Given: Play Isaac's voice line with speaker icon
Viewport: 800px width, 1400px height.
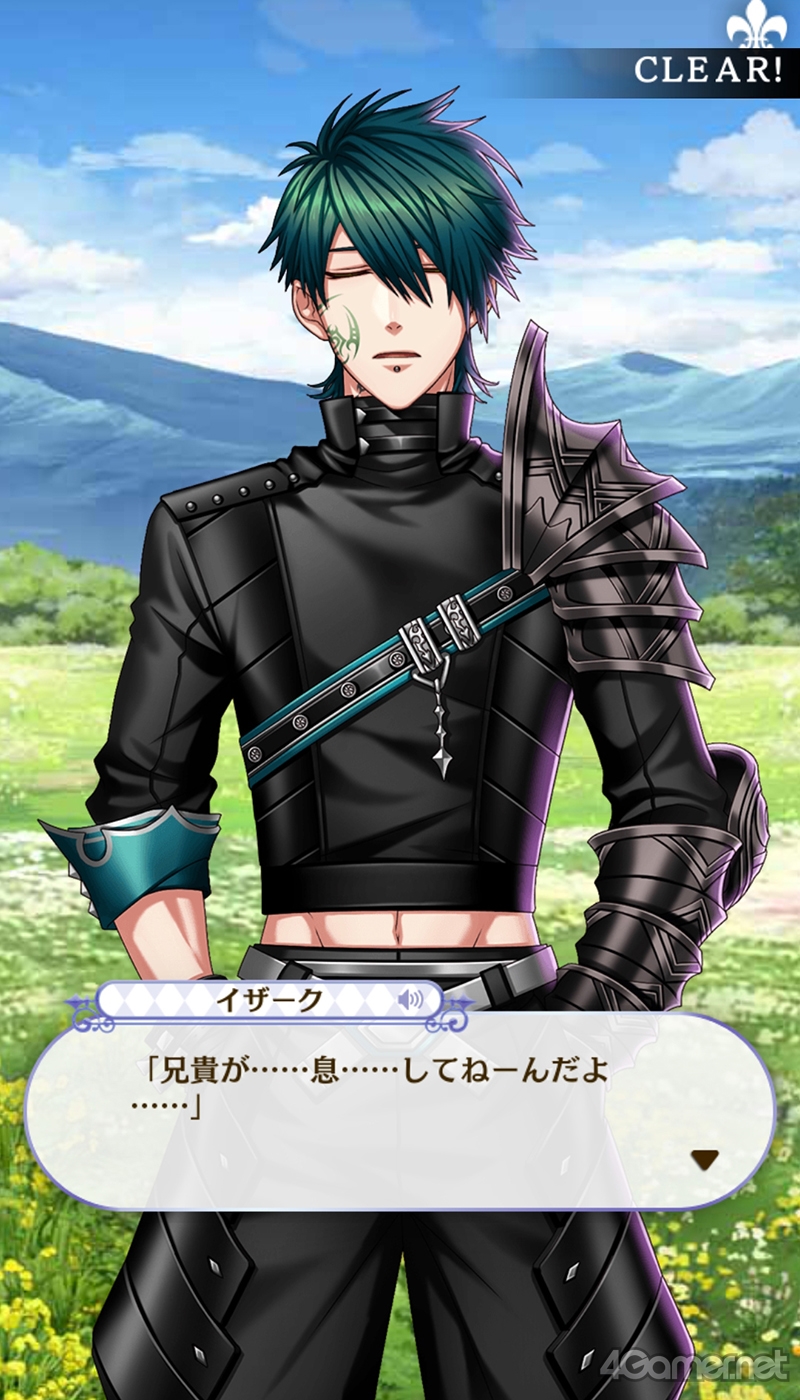Looking at the screenshot, I should pos(410,1000).
